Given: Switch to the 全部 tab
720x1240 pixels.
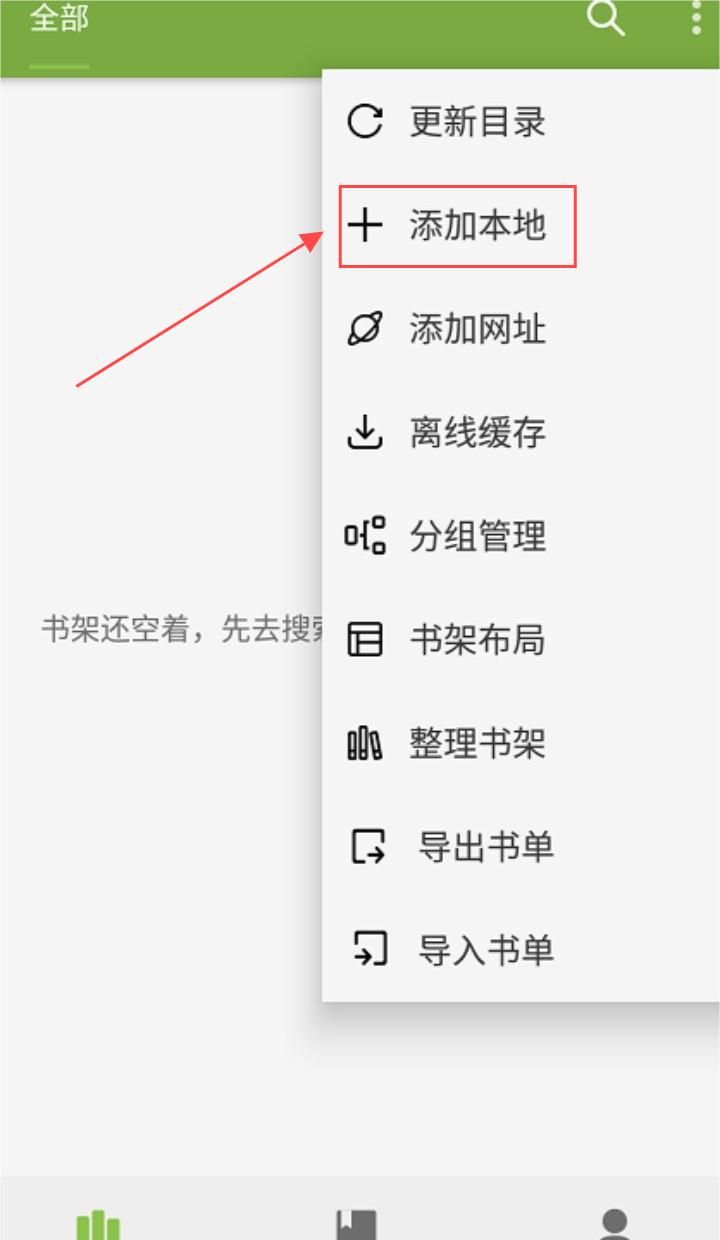Looking at the screenshot, I should (59, 19).
